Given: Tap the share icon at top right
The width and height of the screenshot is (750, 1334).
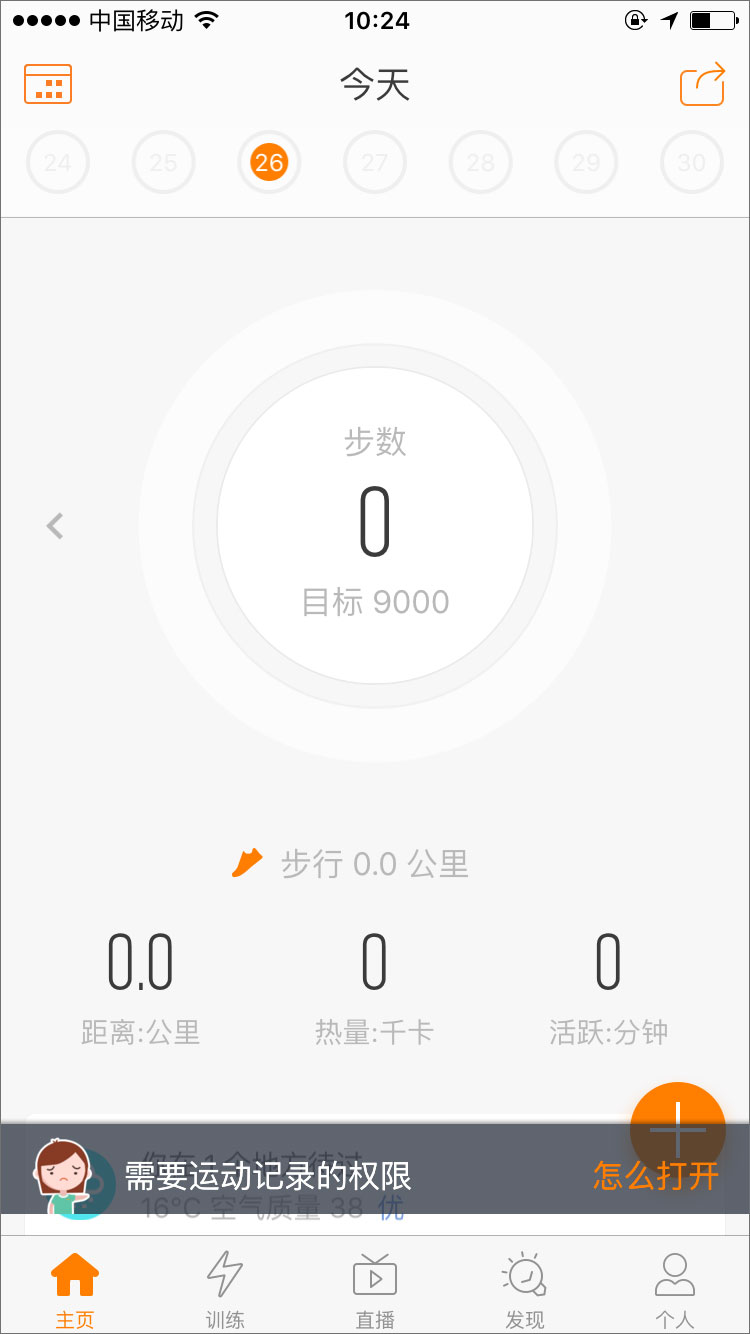Looking at the screenshot, I should pos(702,86).
